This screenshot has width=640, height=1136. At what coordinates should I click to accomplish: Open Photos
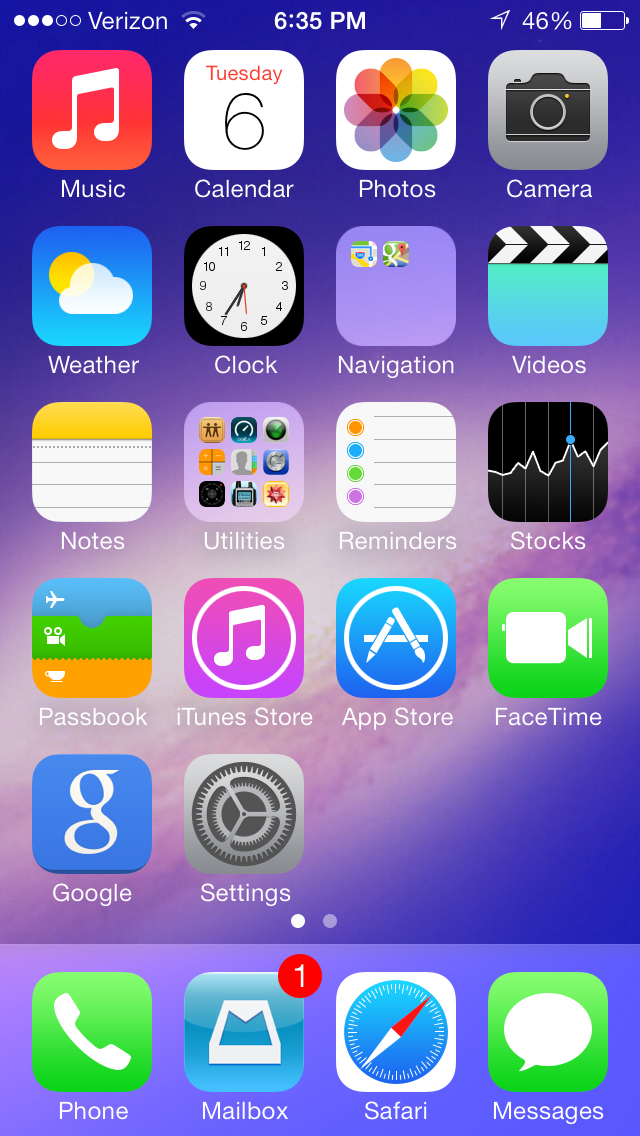(x=396, y=110)
